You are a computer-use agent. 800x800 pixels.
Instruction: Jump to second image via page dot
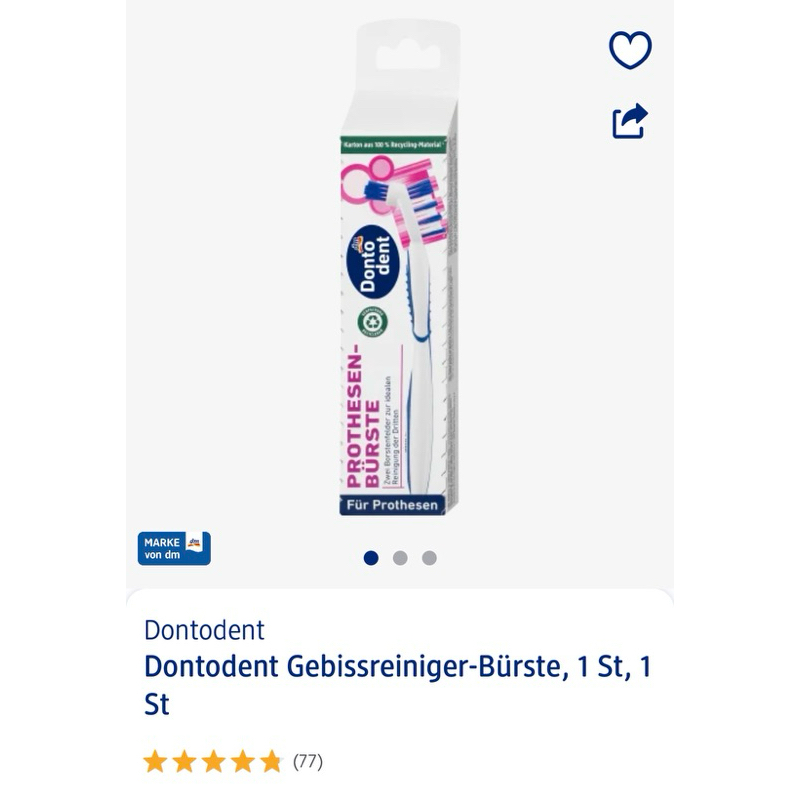[400, 558]
